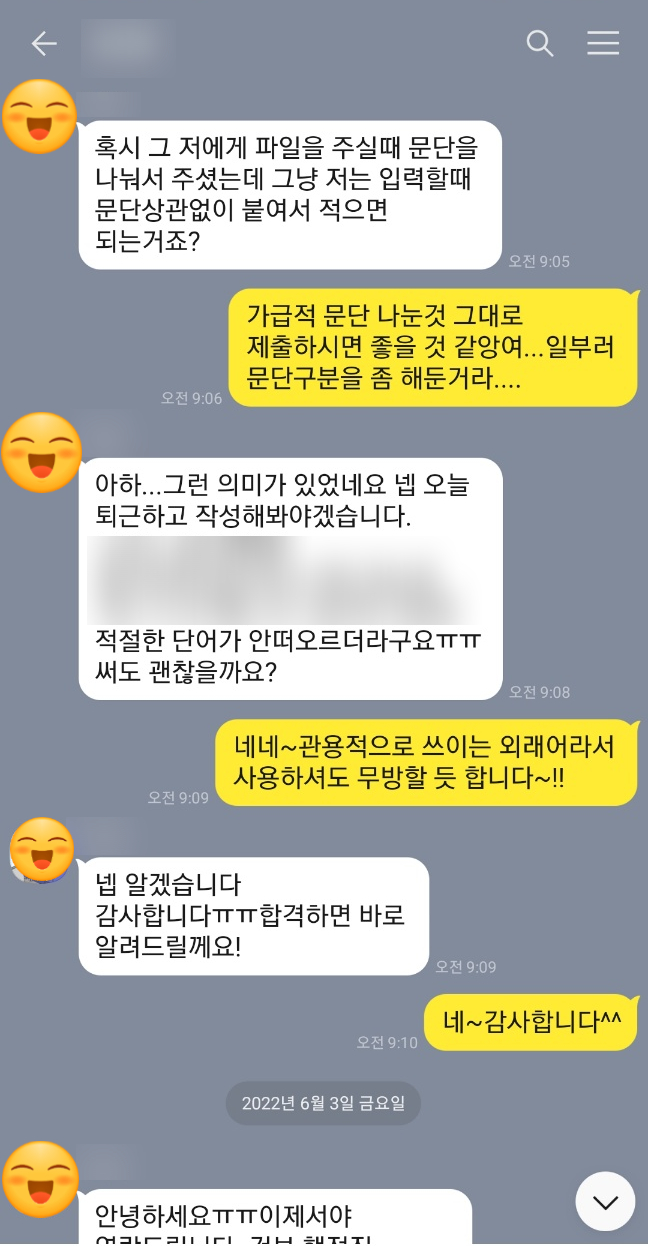
Task: Open sender's profile picture beside 혹시 그 저에게 message
Action: (x=40, y=116)
